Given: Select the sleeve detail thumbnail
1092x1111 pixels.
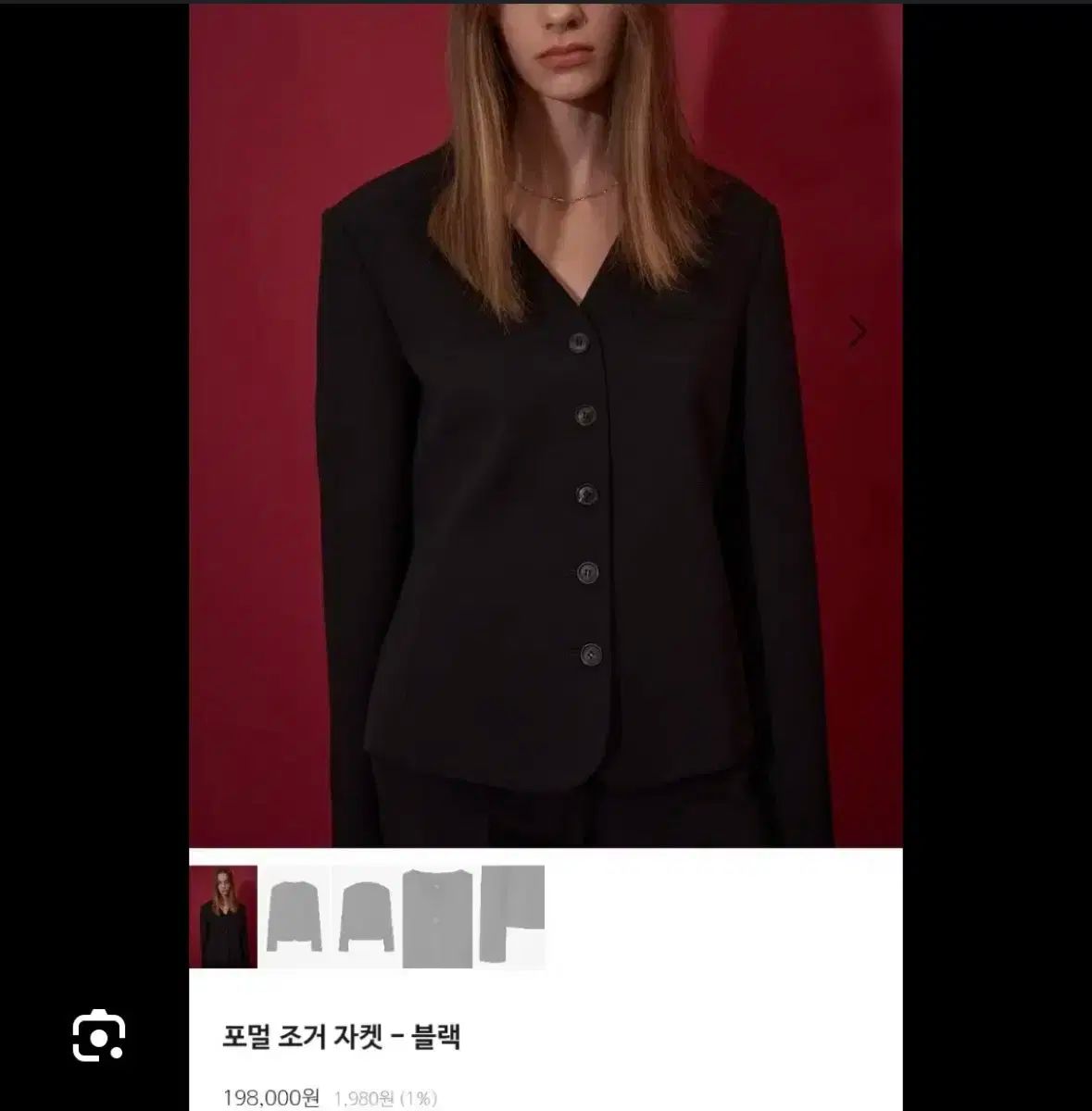Looking at the screenshot, I should (512, 917).
